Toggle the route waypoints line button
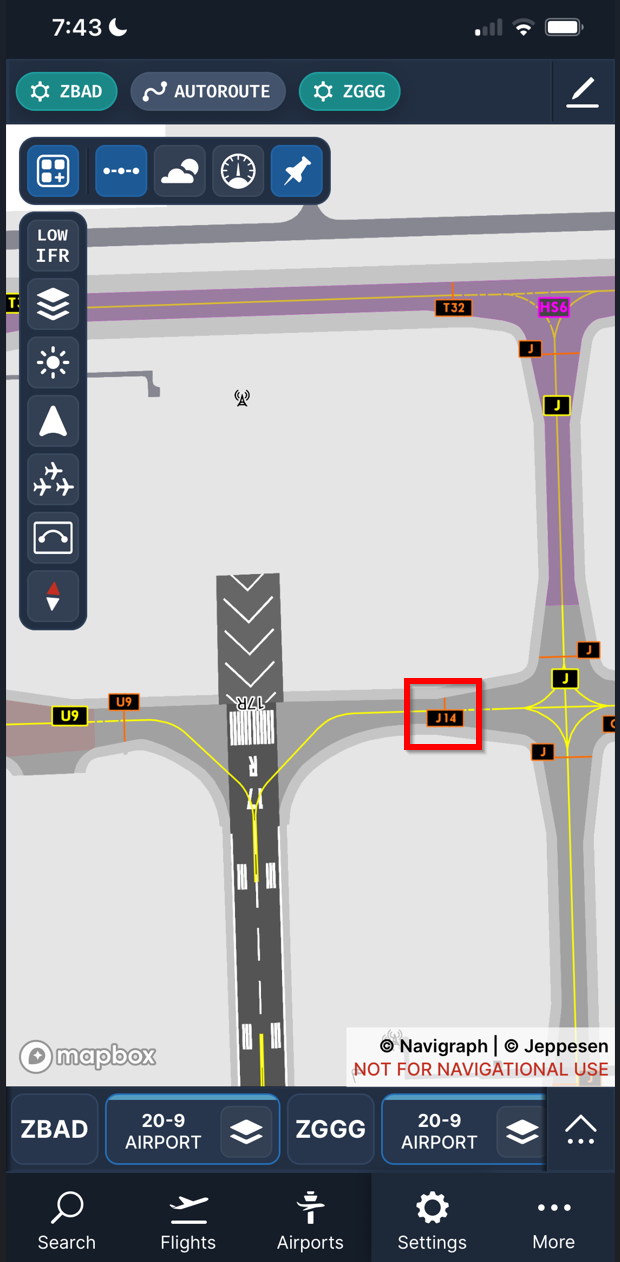 [x=121, y=172]
